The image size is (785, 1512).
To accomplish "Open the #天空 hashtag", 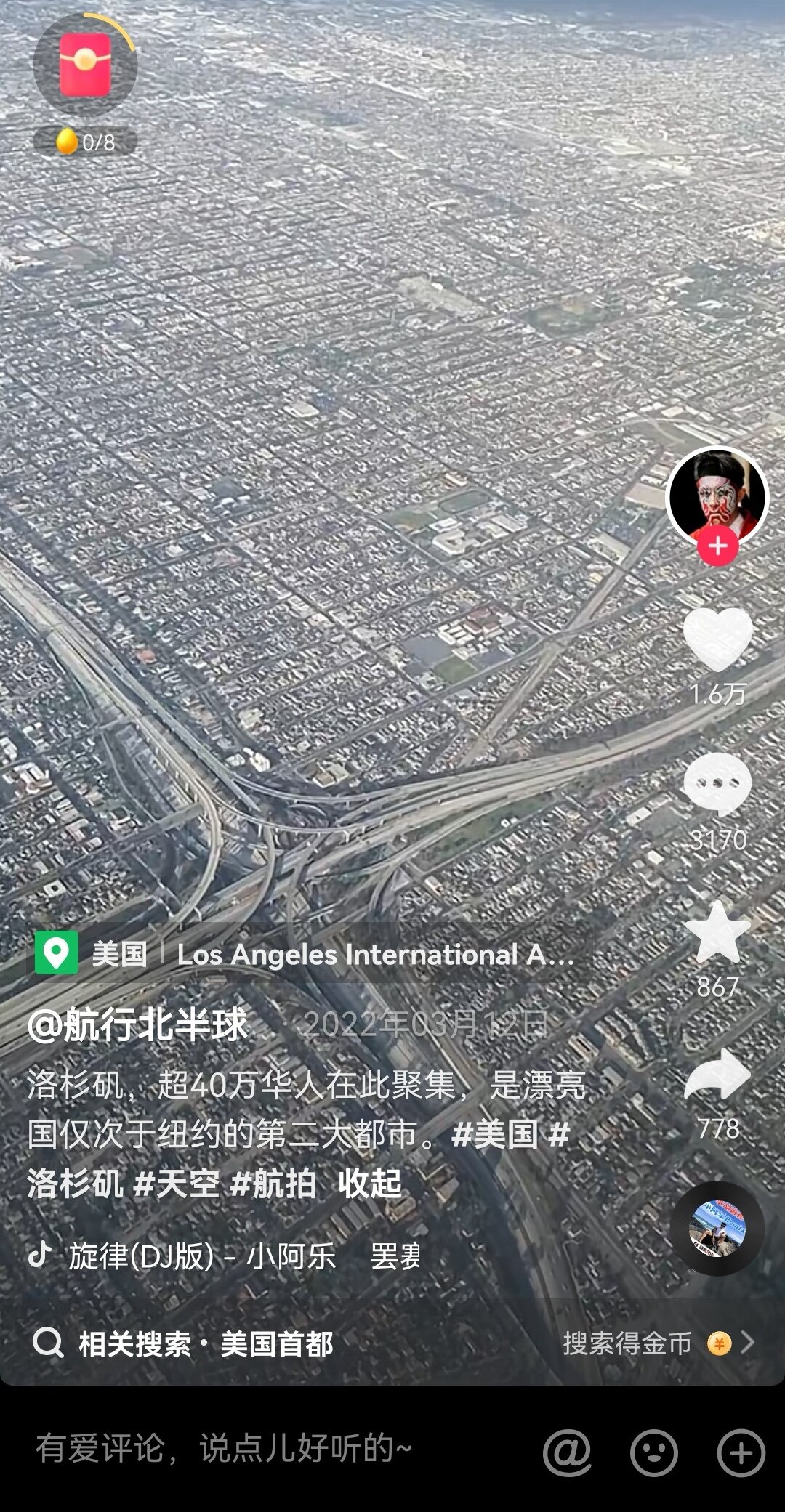I will pyautogui.click(x=177, y=1184).
